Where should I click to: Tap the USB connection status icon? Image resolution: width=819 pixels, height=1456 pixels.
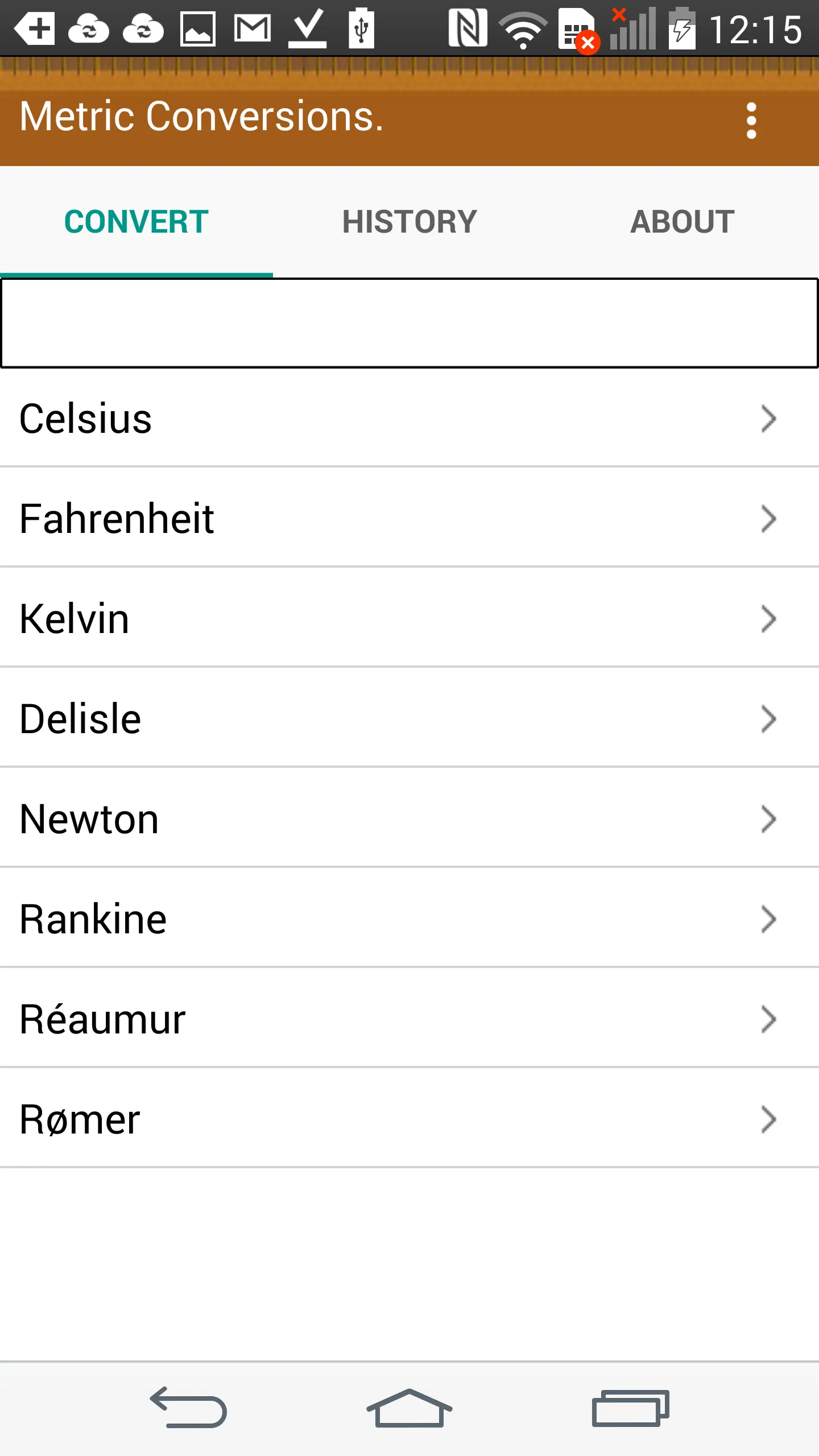[x=361, y=28]
